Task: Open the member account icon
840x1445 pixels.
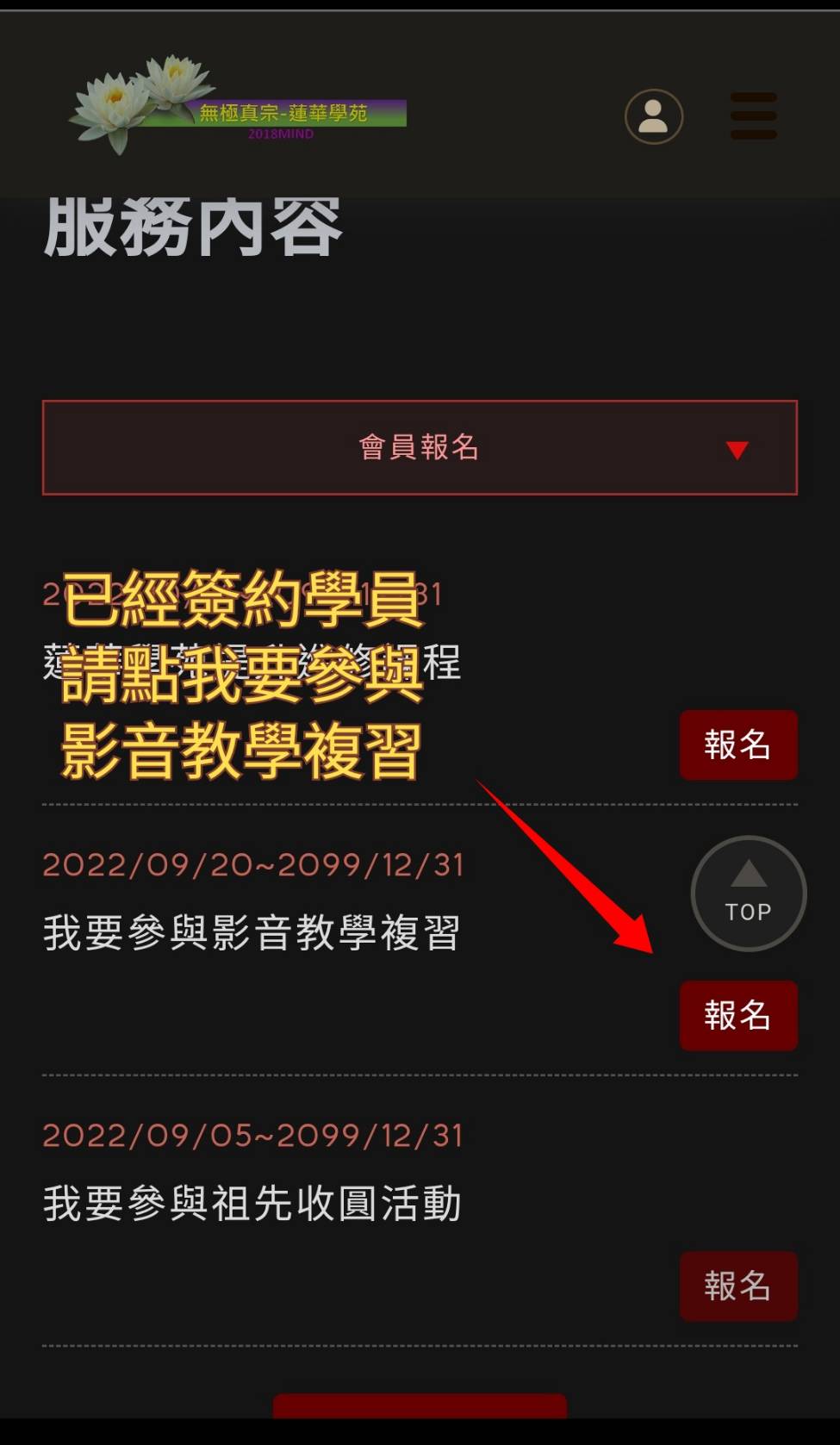Action: click(x=654, y=116)
